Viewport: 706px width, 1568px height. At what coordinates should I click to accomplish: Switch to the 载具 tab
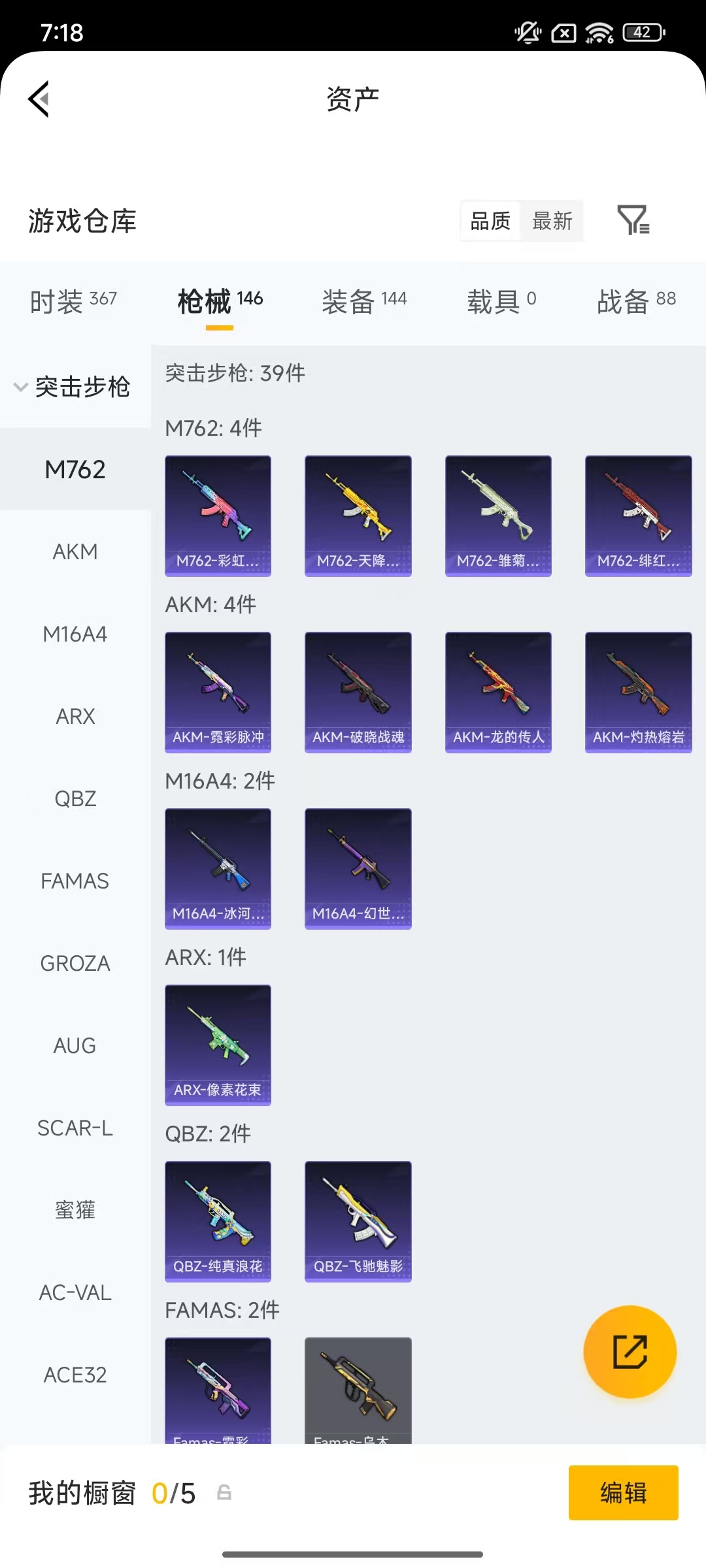click(501, 301)
